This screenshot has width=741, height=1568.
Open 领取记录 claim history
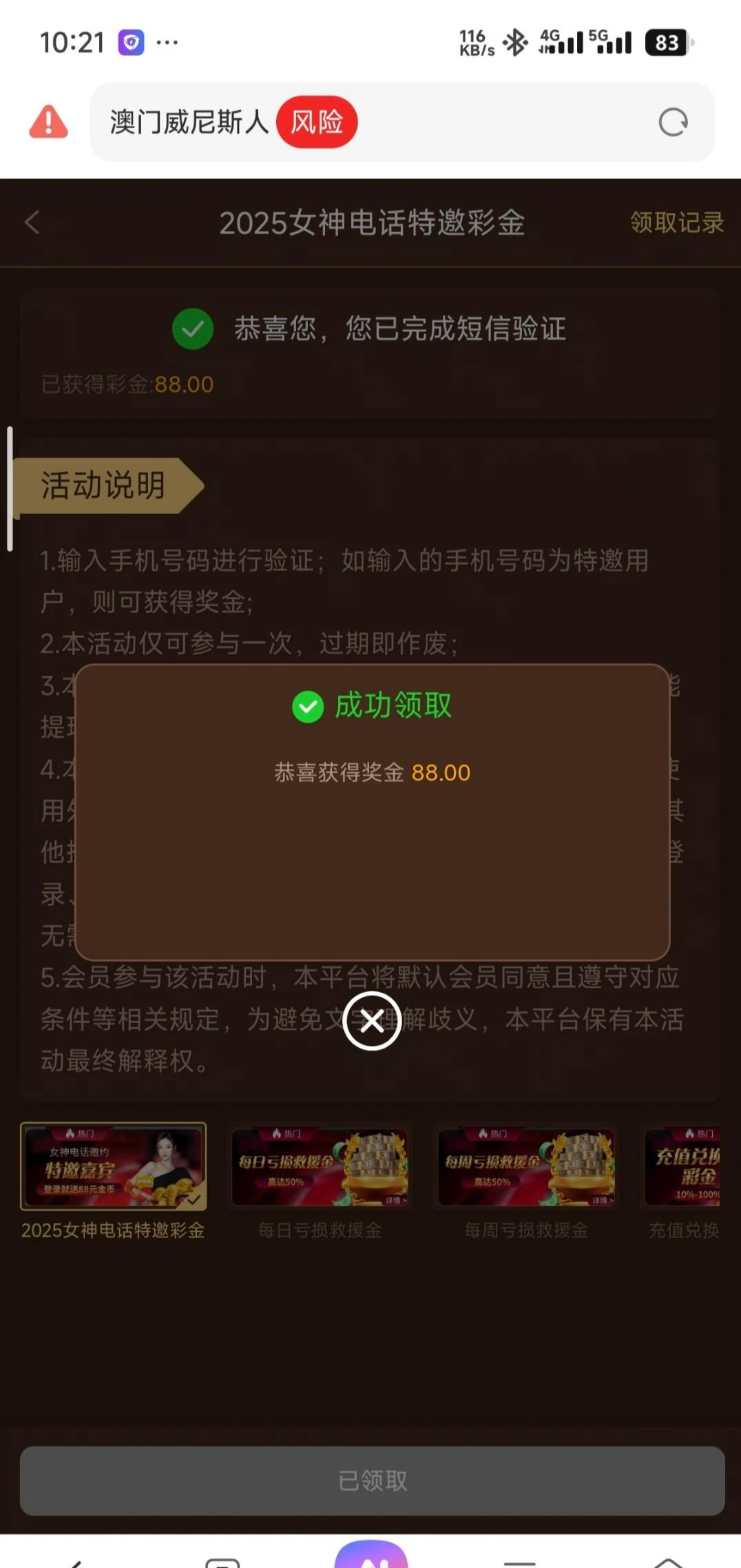(x=676, y=223)
